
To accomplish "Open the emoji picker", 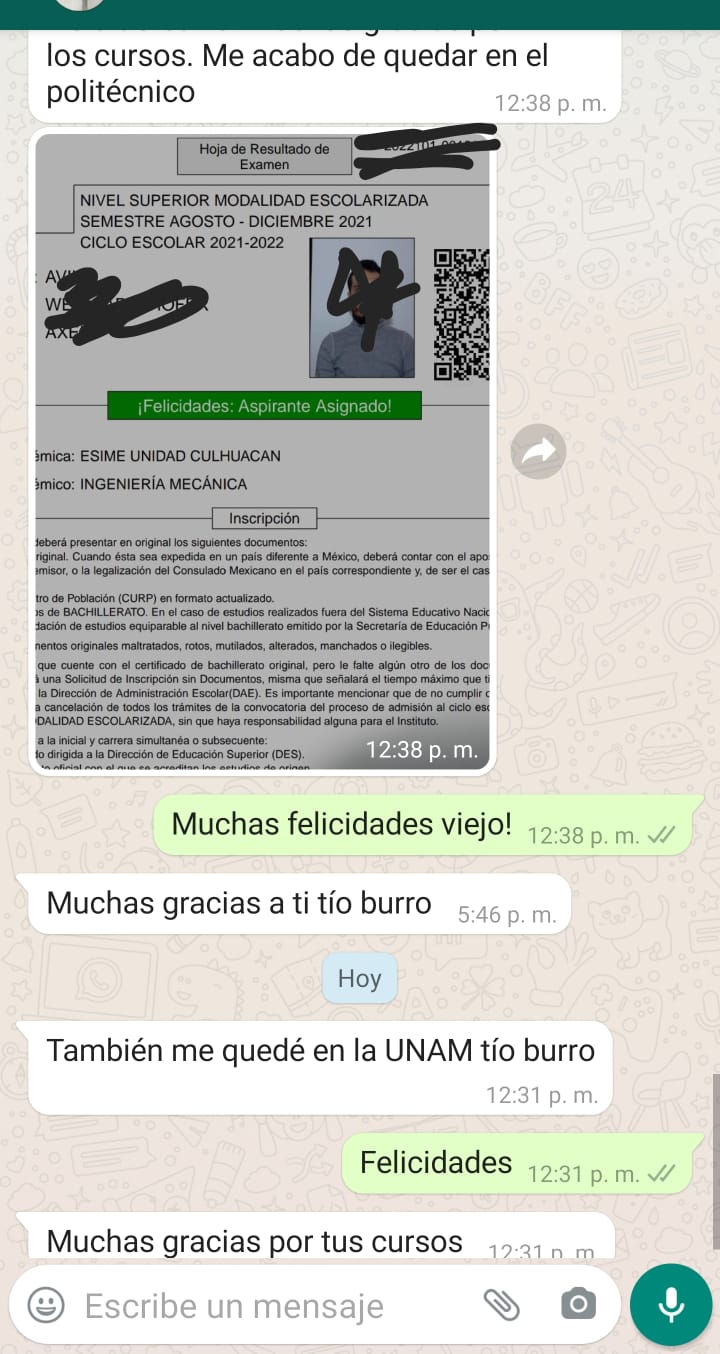I will coord(46,1304).
